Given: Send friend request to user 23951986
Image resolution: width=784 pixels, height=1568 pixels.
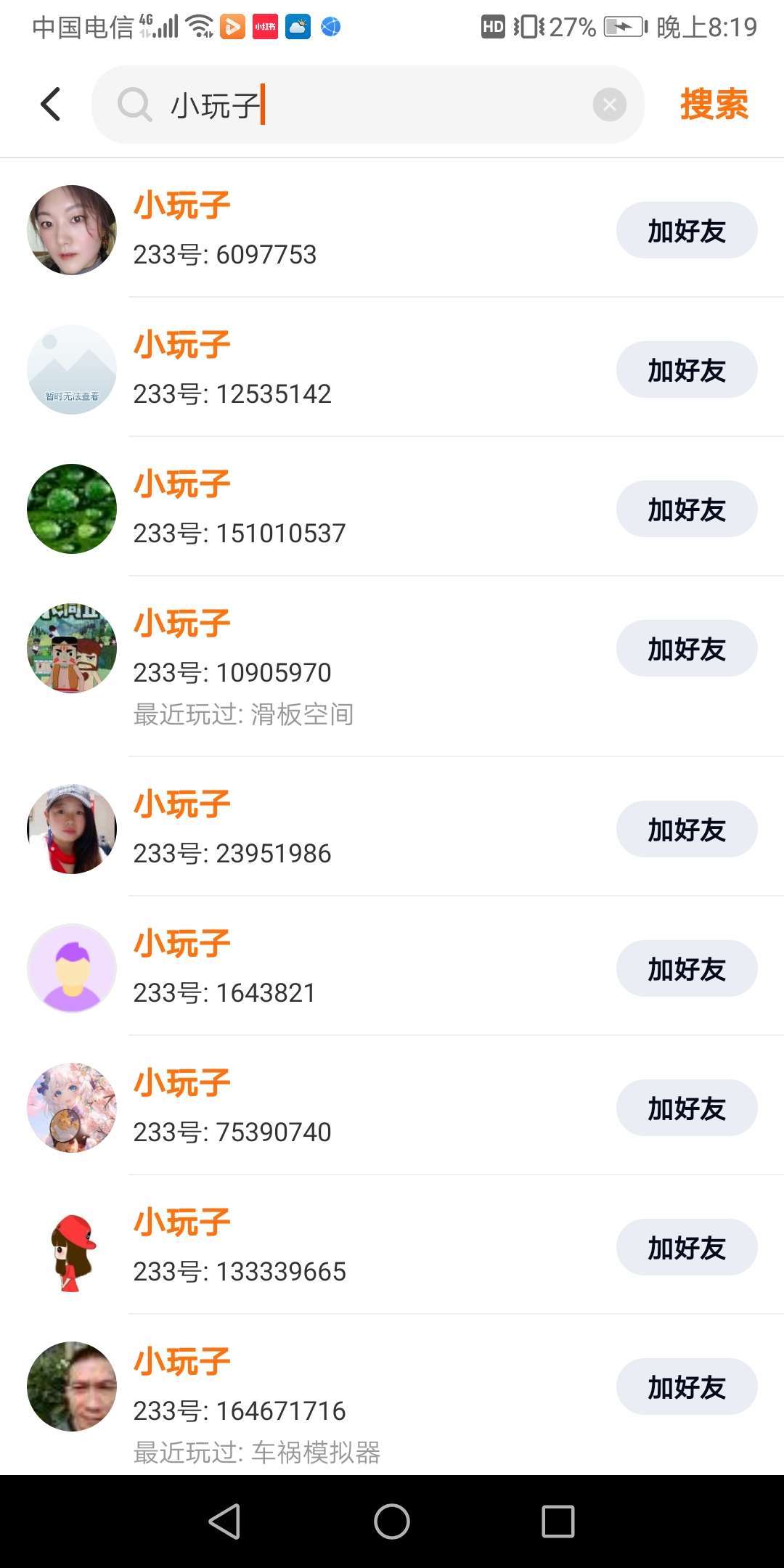Looking at the screenshot, I should (x=686, y=830).
